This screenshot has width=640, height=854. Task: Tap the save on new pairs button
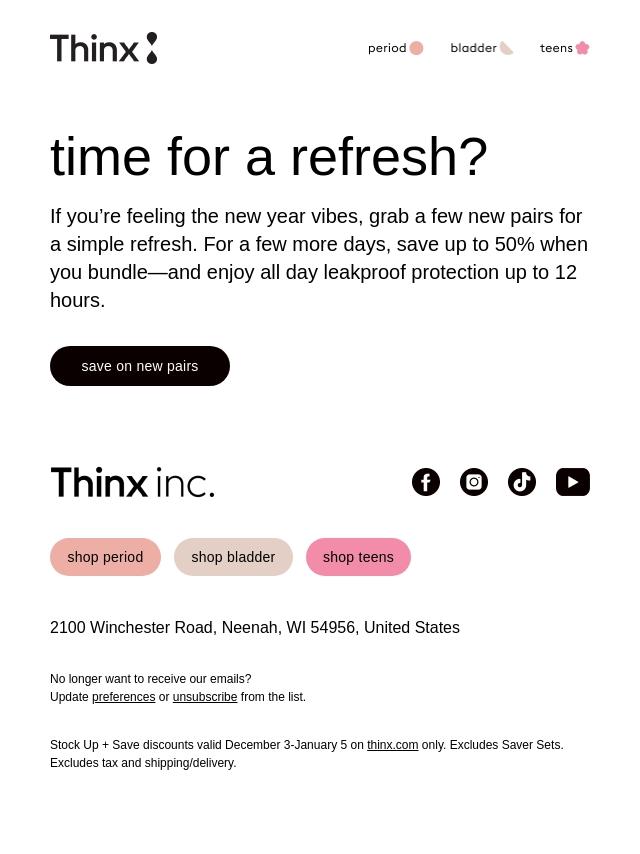(x=140, y=366)
